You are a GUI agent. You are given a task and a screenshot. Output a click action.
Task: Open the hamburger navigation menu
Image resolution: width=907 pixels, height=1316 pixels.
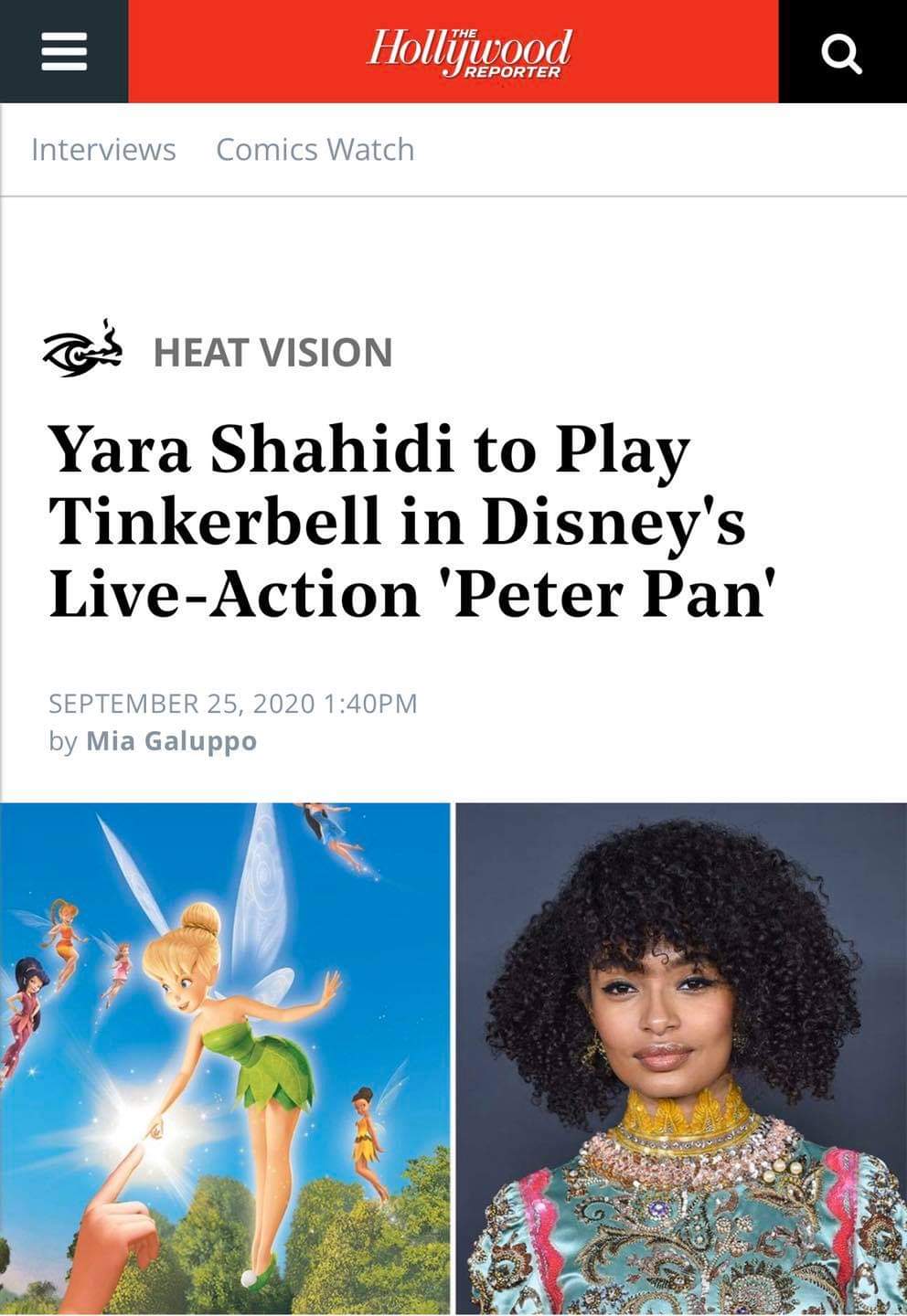64,51
